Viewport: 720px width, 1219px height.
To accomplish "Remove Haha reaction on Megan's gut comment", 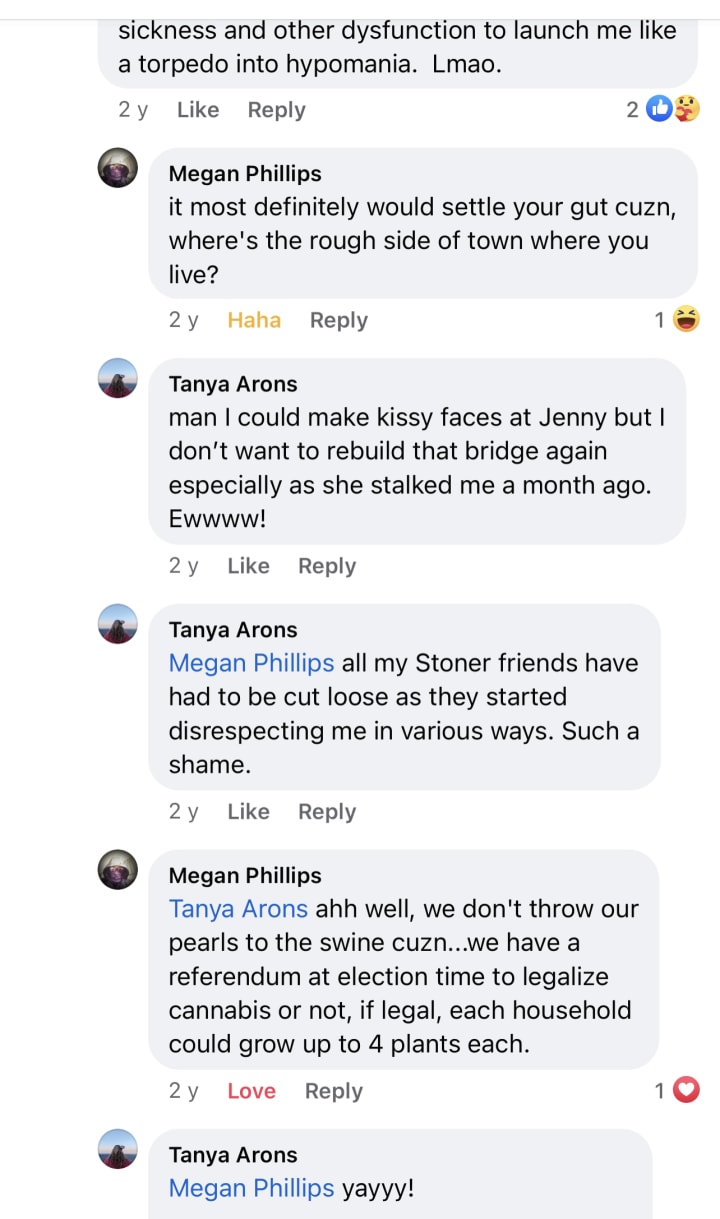I will (254, 320).
